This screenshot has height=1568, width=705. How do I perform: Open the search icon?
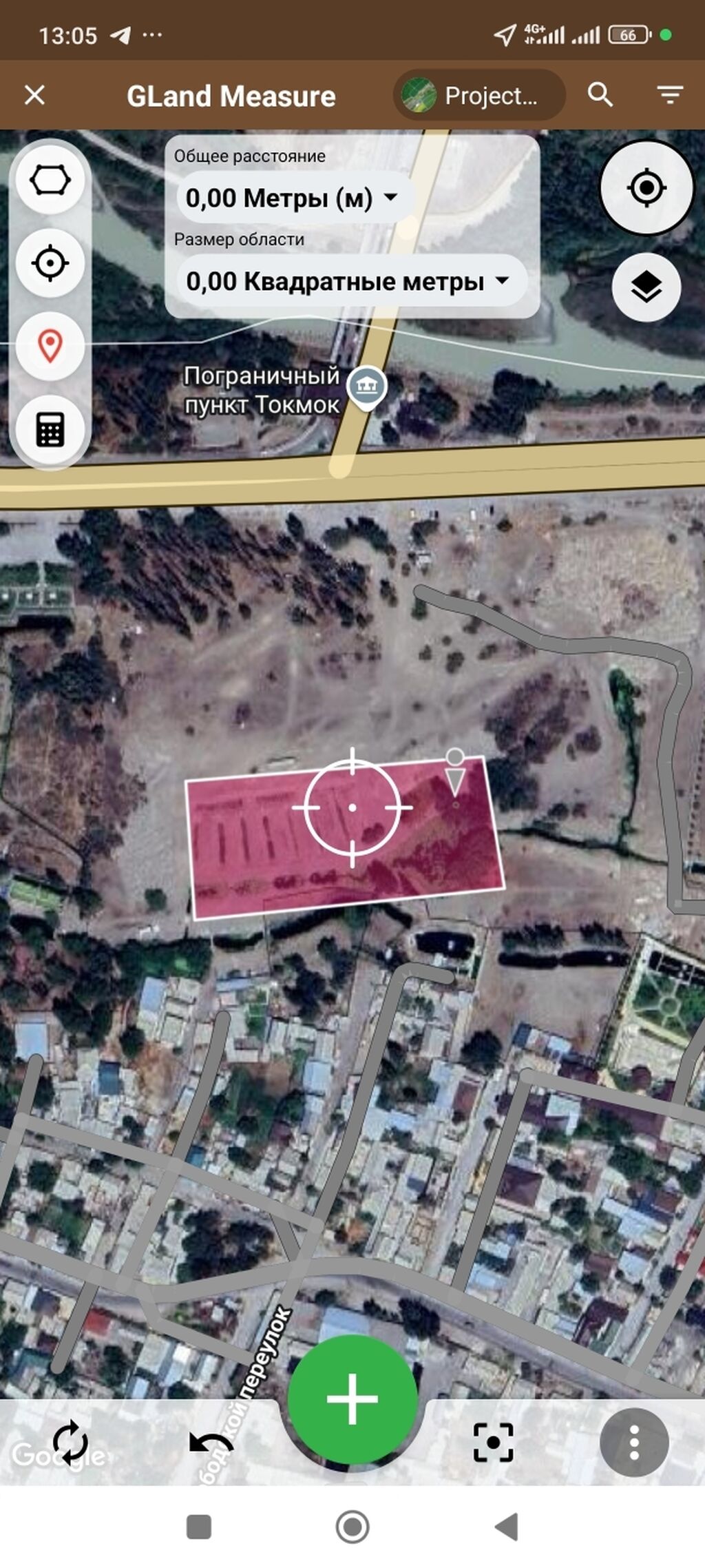(x=600, y=95)
